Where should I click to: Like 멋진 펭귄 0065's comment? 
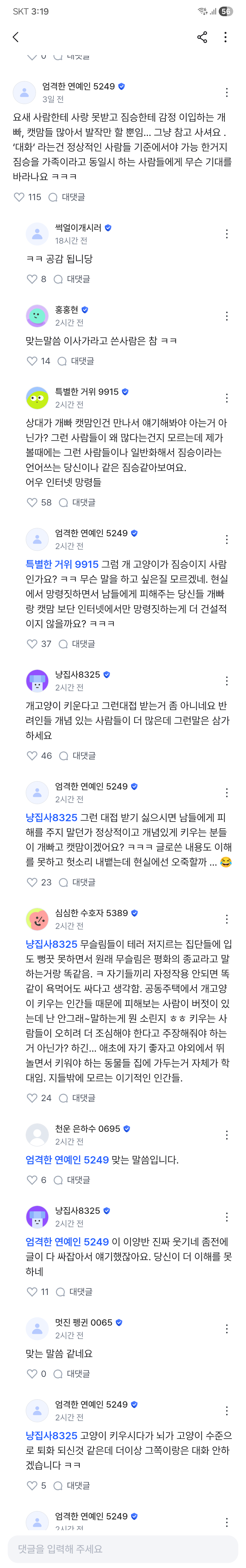click(32, 1374)
